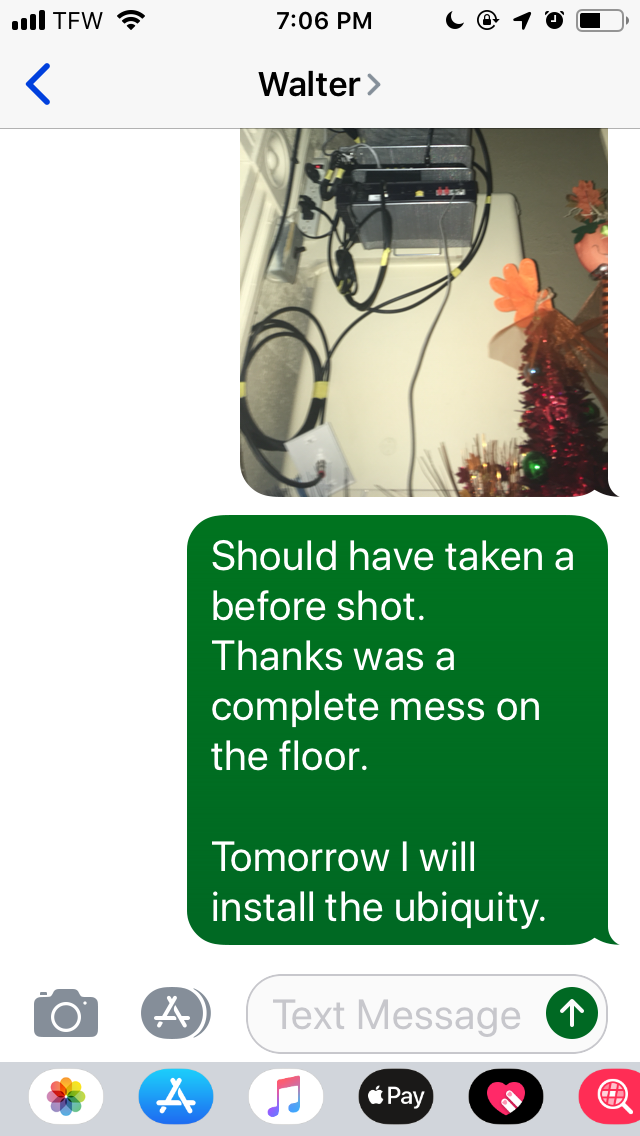Open the Photos app in the app strip
The width and height of the screenshot is (640, 1136).
pos(66,1096)
